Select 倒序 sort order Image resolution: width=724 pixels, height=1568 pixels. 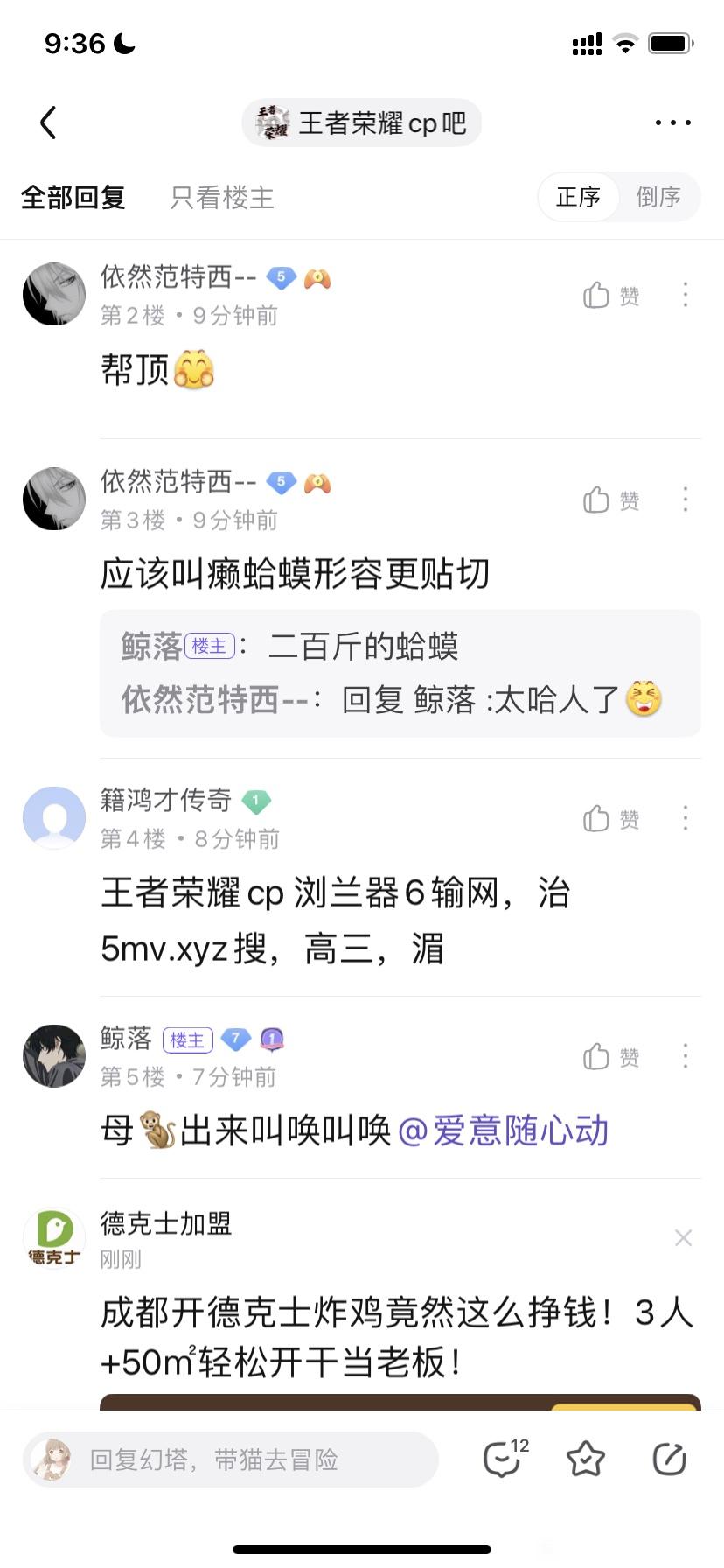(x=658, y=197)
